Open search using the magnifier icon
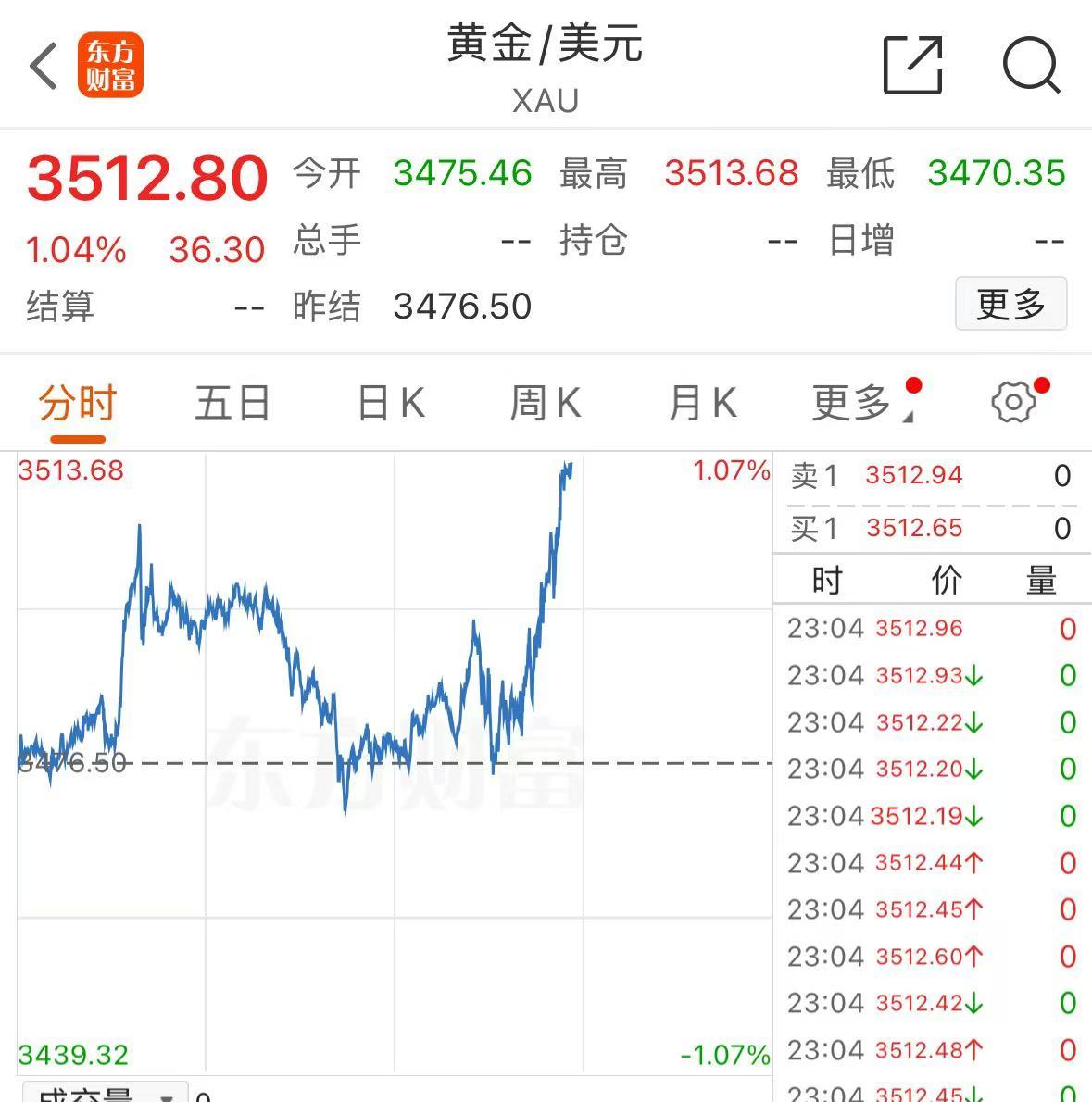Image resolution: width=1092 pixels, height=1102 pixels. 1032,67
